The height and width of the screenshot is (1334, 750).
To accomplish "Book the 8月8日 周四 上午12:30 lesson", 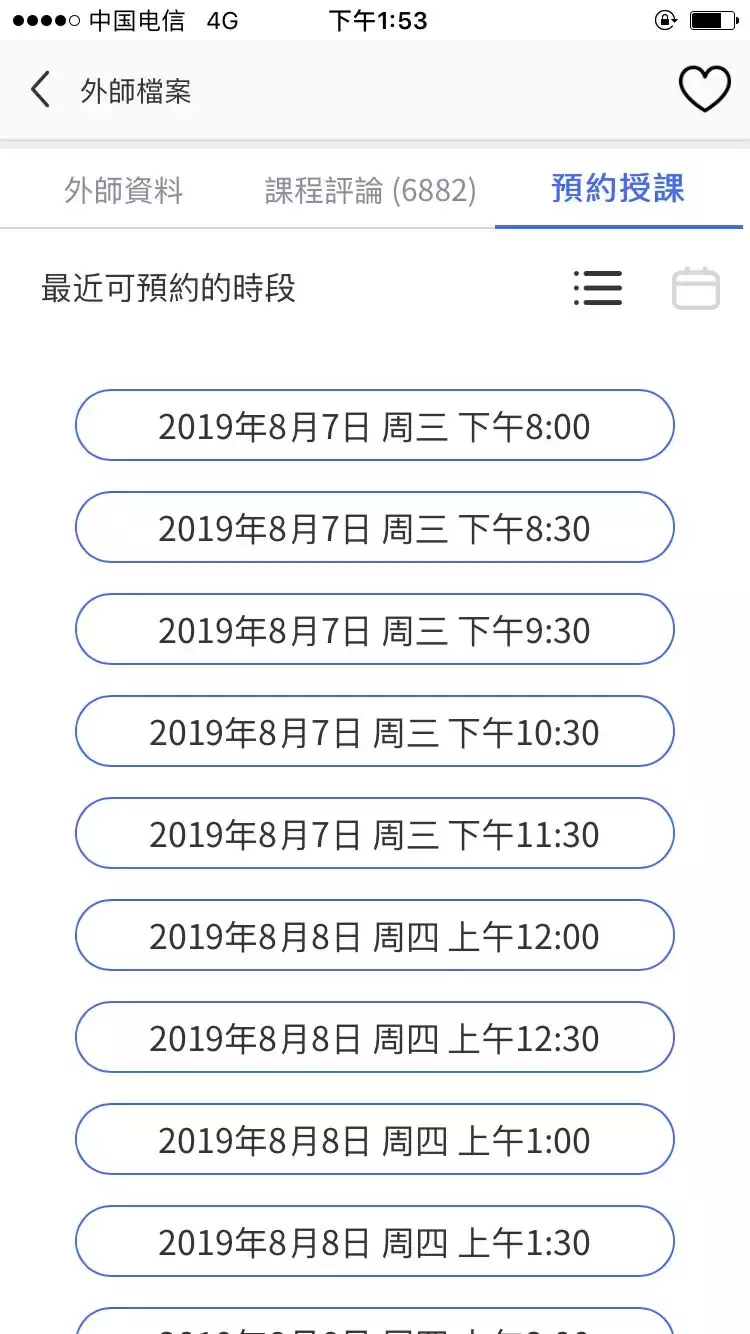I will (x=374, y=1037).
